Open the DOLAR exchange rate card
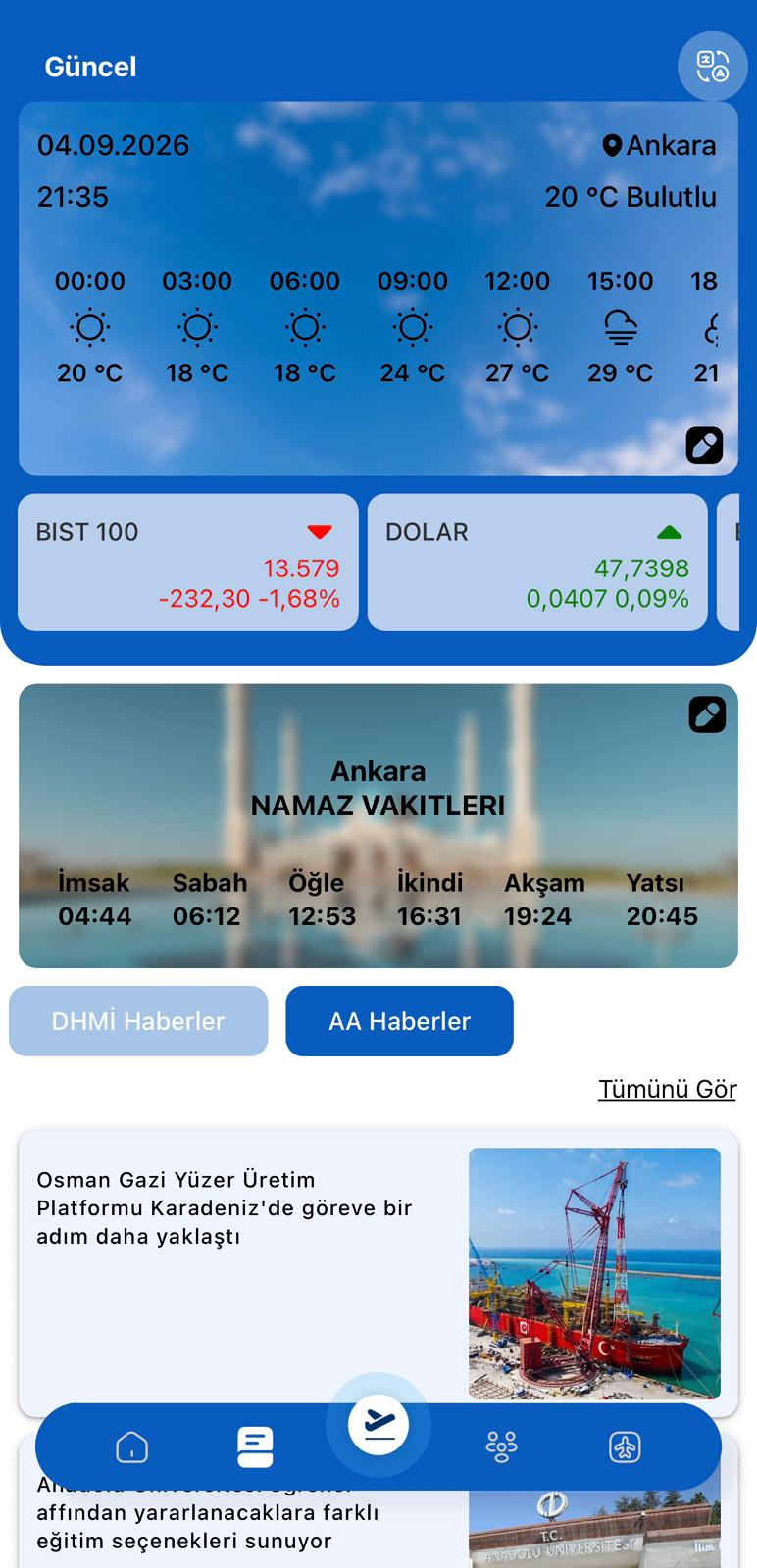757x1568 pixels. 537,563
